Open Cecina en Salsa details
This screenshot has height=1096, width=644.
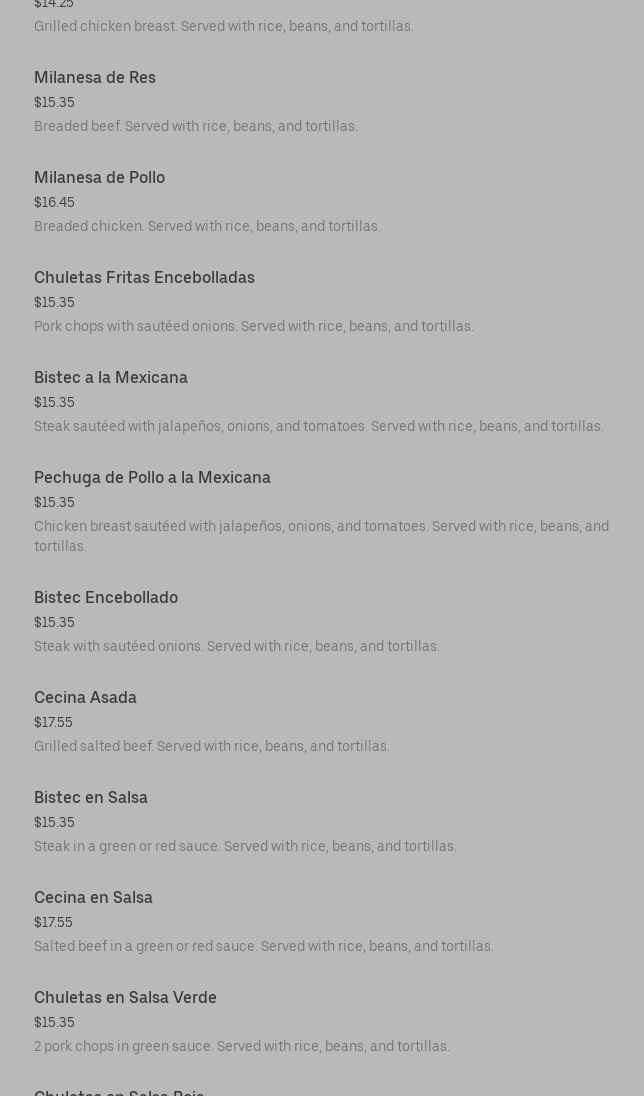pos(93,898)
